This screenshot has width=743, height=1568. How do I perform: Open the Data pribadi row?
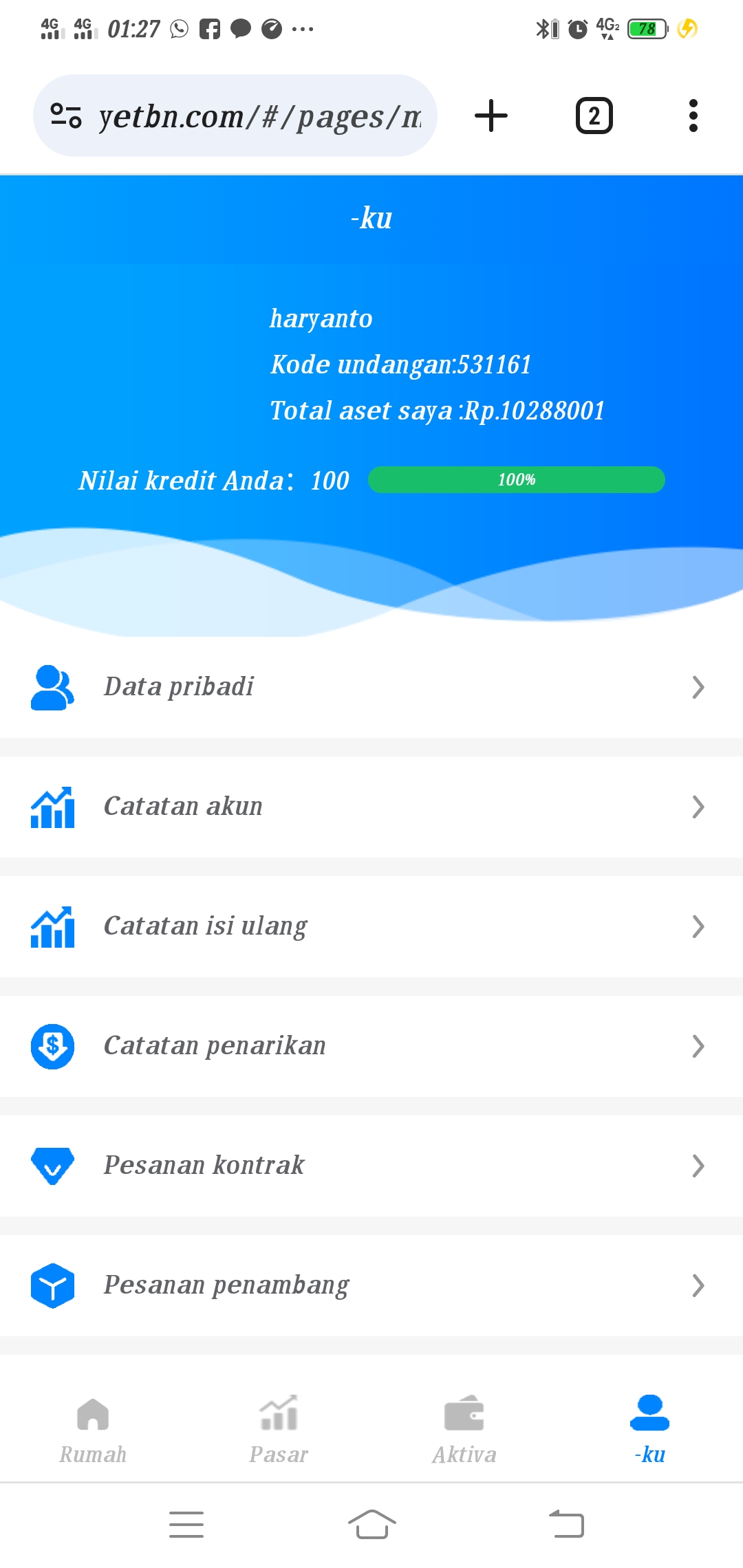[x=371, y=687]
